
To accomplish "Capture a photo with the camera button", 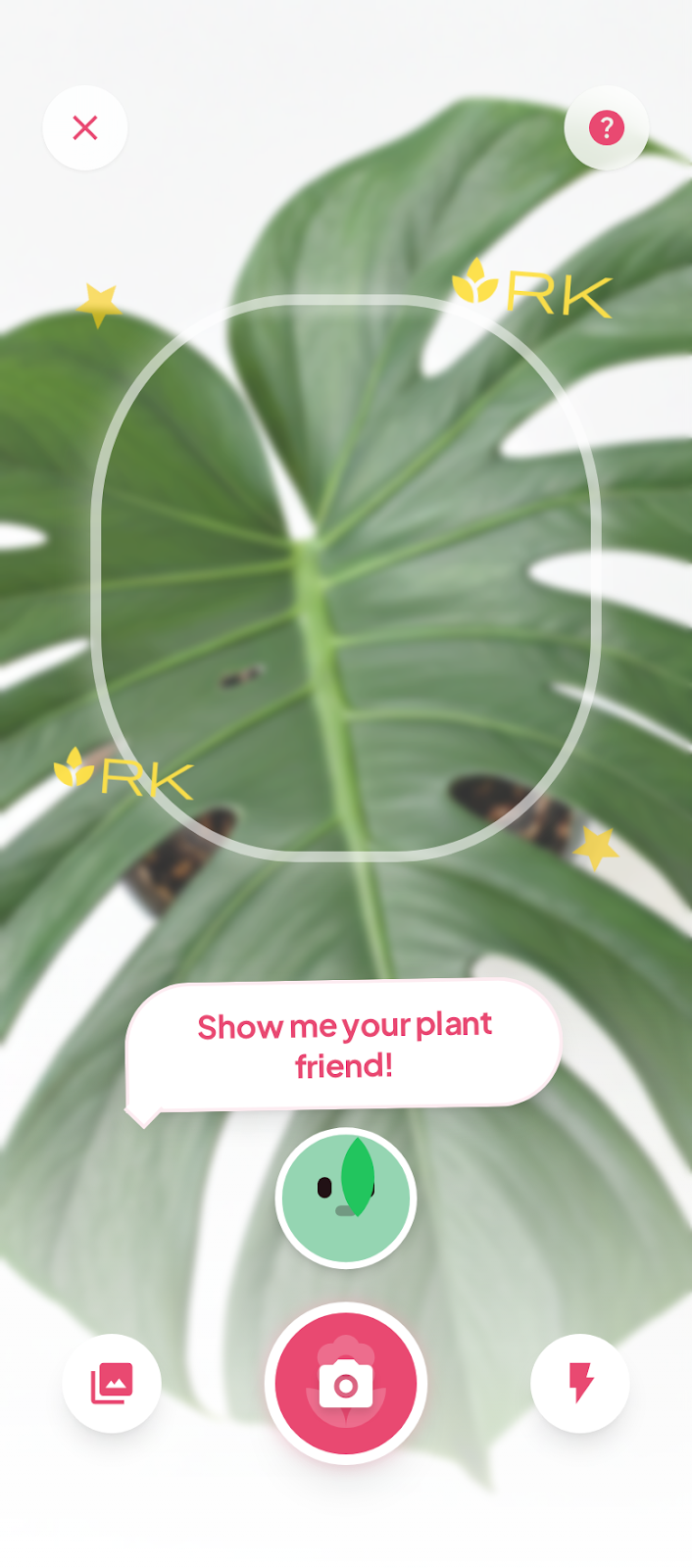I will click(x=346, y=1383).
